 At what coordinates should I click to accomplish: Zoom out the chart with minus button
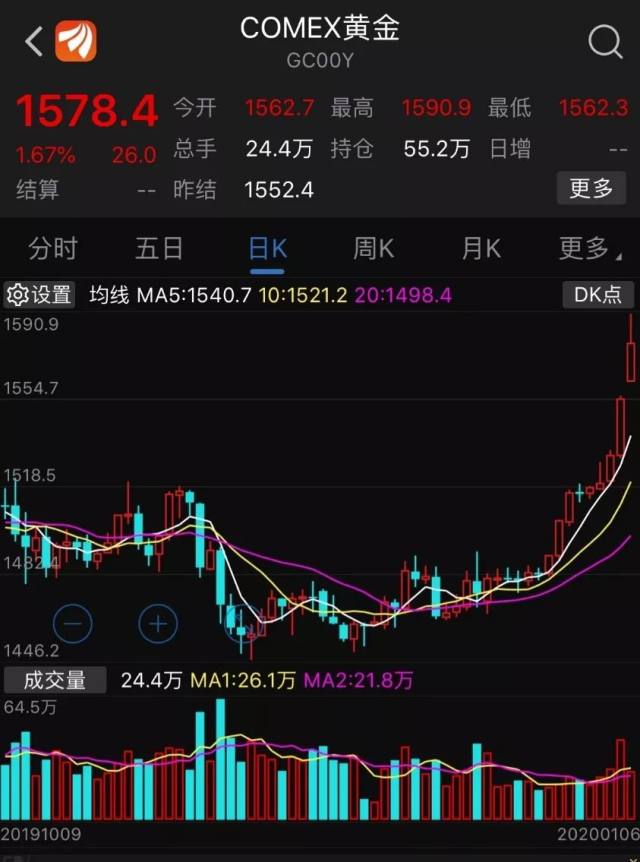tap(72, 625)
